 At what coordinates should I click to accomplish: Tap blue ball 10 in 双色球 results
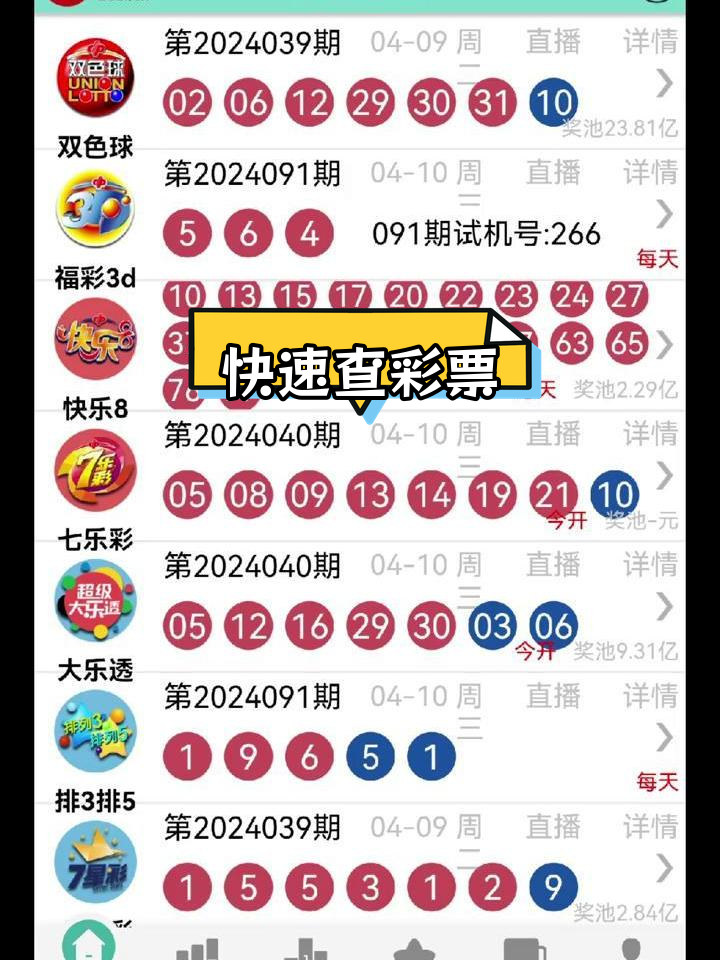click(x=552, y=101)
